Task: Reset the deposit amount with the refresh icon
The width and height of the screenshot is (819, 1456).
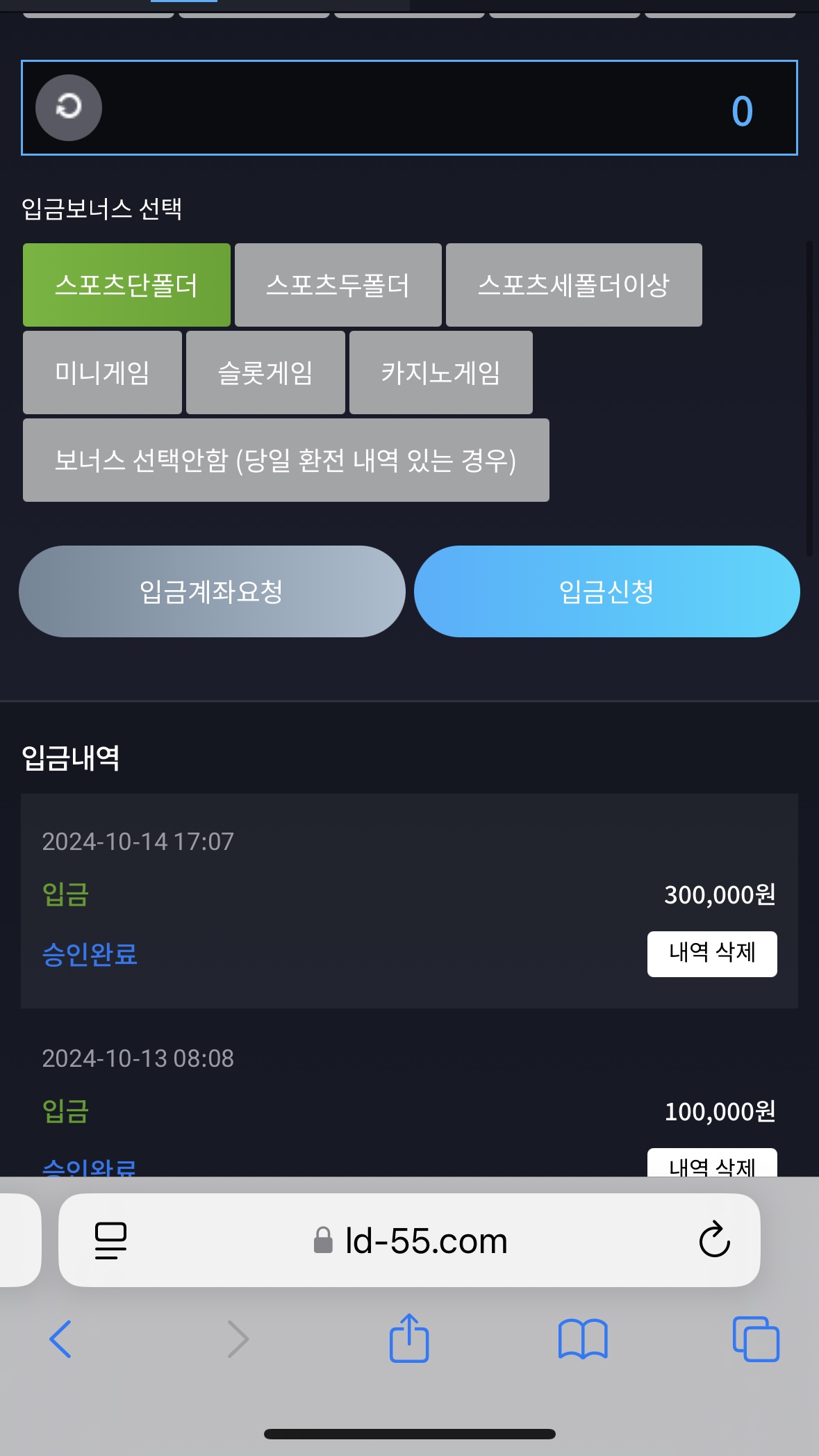Action: (x=69, y=108)
